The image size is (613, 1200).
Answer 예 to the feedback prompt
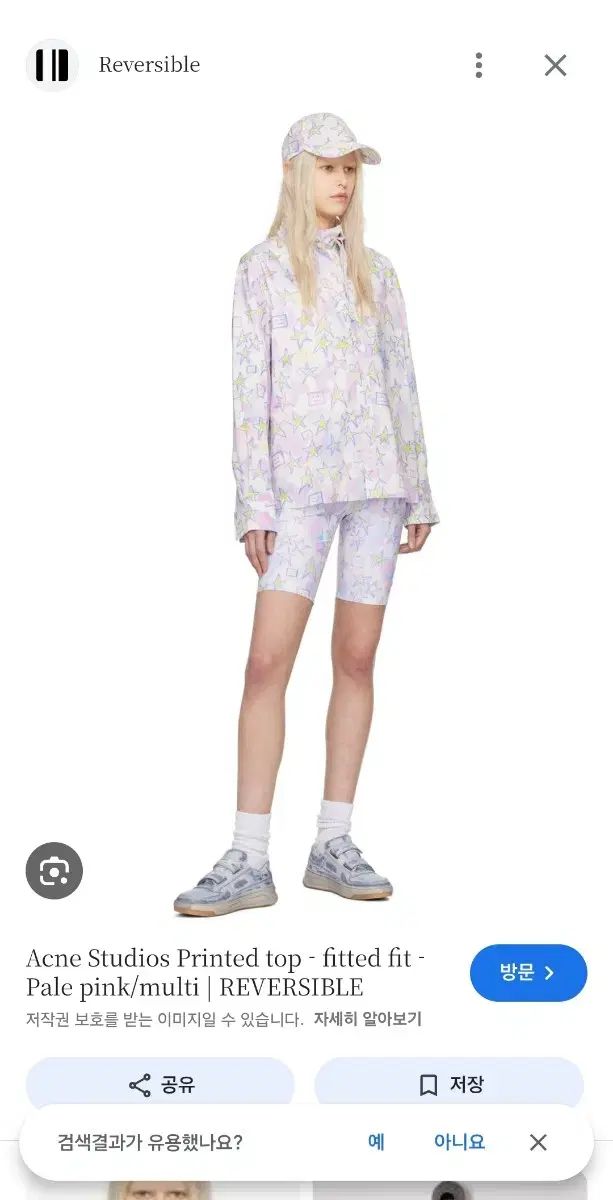point(376,1142)
